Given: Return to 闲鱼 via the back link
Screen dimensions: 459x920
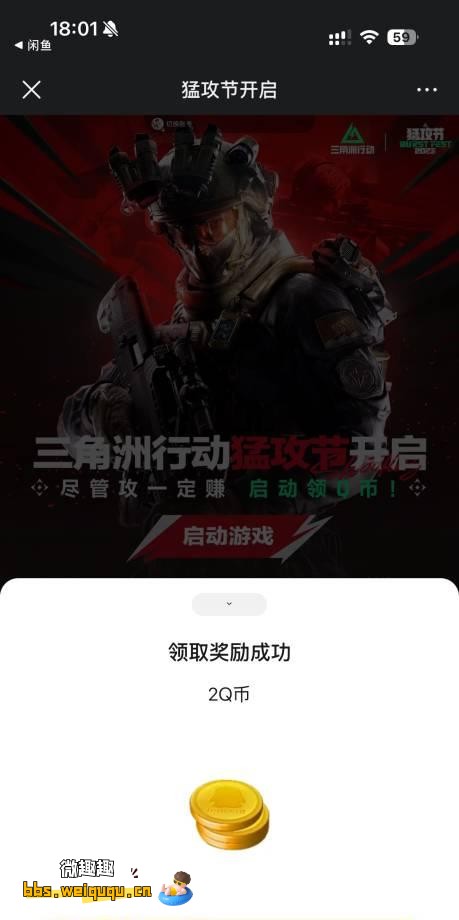Looking at the screenshot, I should coord(33,45).
